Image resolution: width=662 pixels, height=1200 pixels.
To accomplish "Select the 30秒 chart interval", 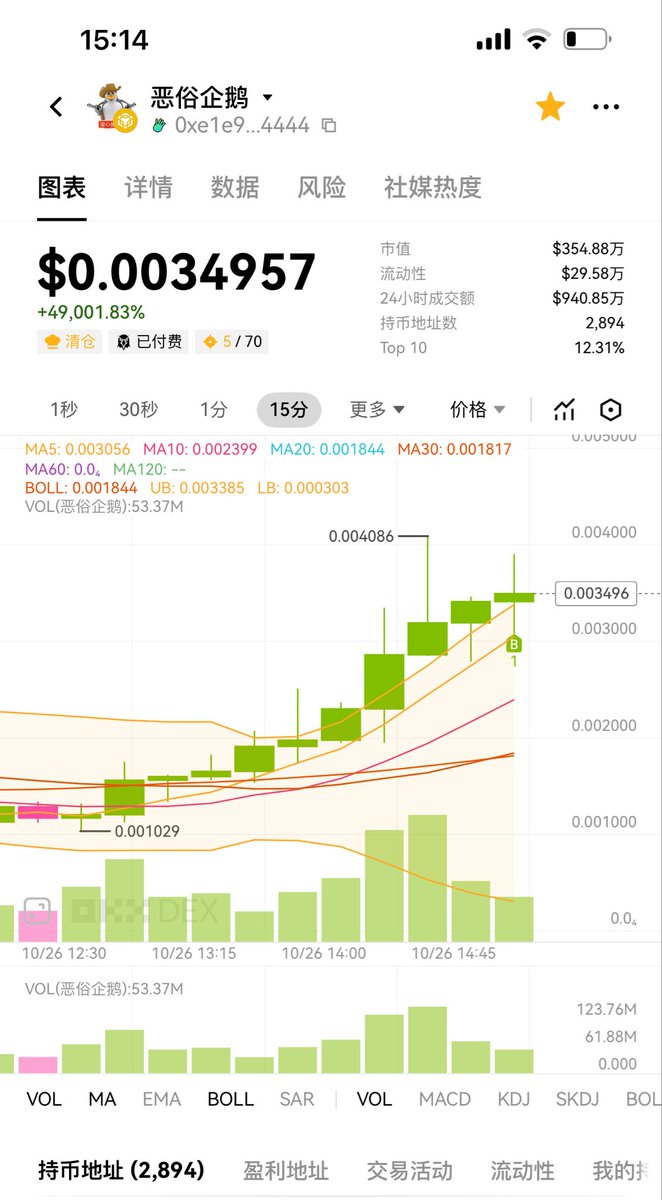I will click(x=138, y=409).
